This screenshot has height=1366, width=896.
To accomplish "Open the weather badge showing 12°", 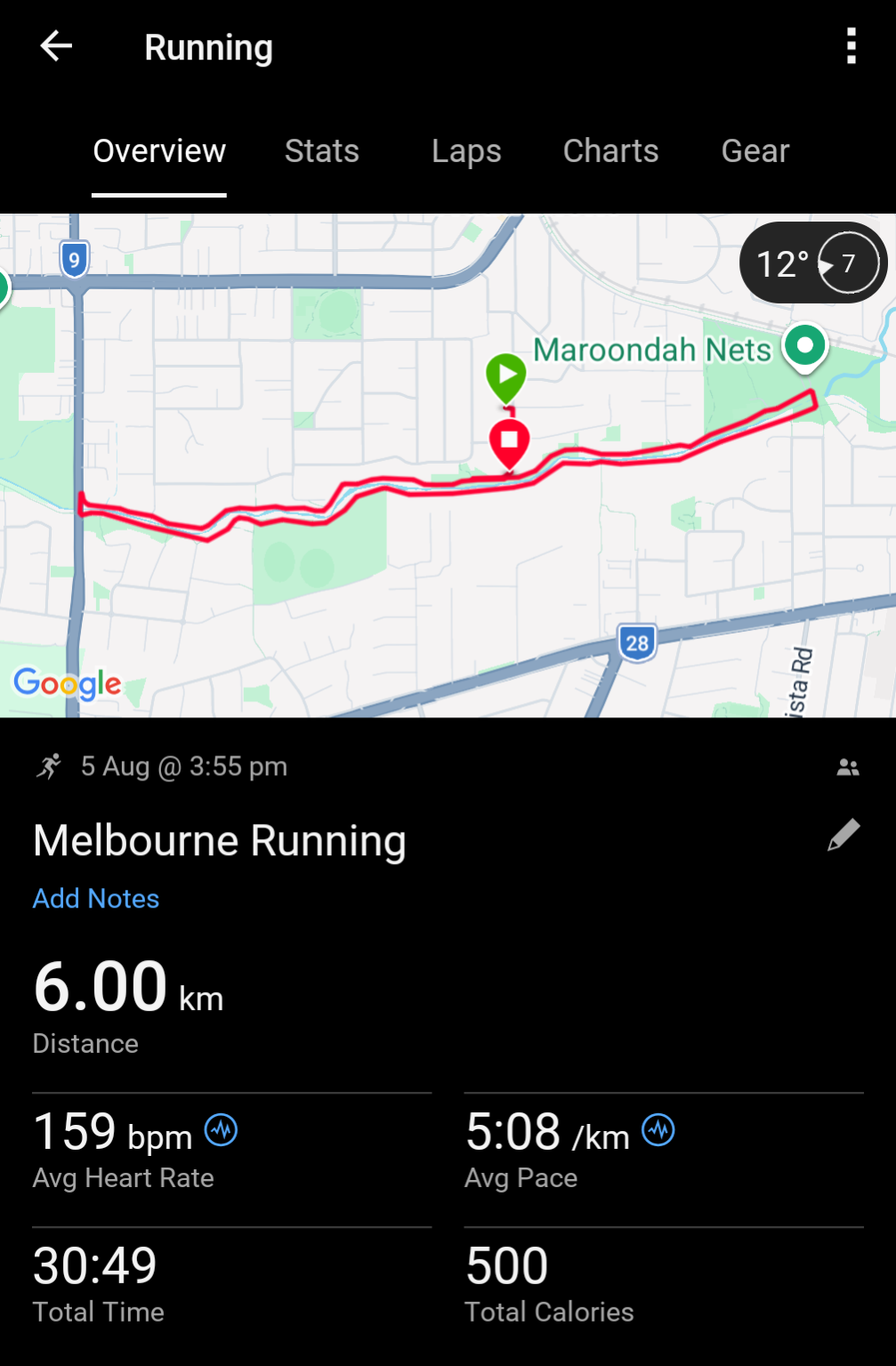I will [x=813, y=263].
